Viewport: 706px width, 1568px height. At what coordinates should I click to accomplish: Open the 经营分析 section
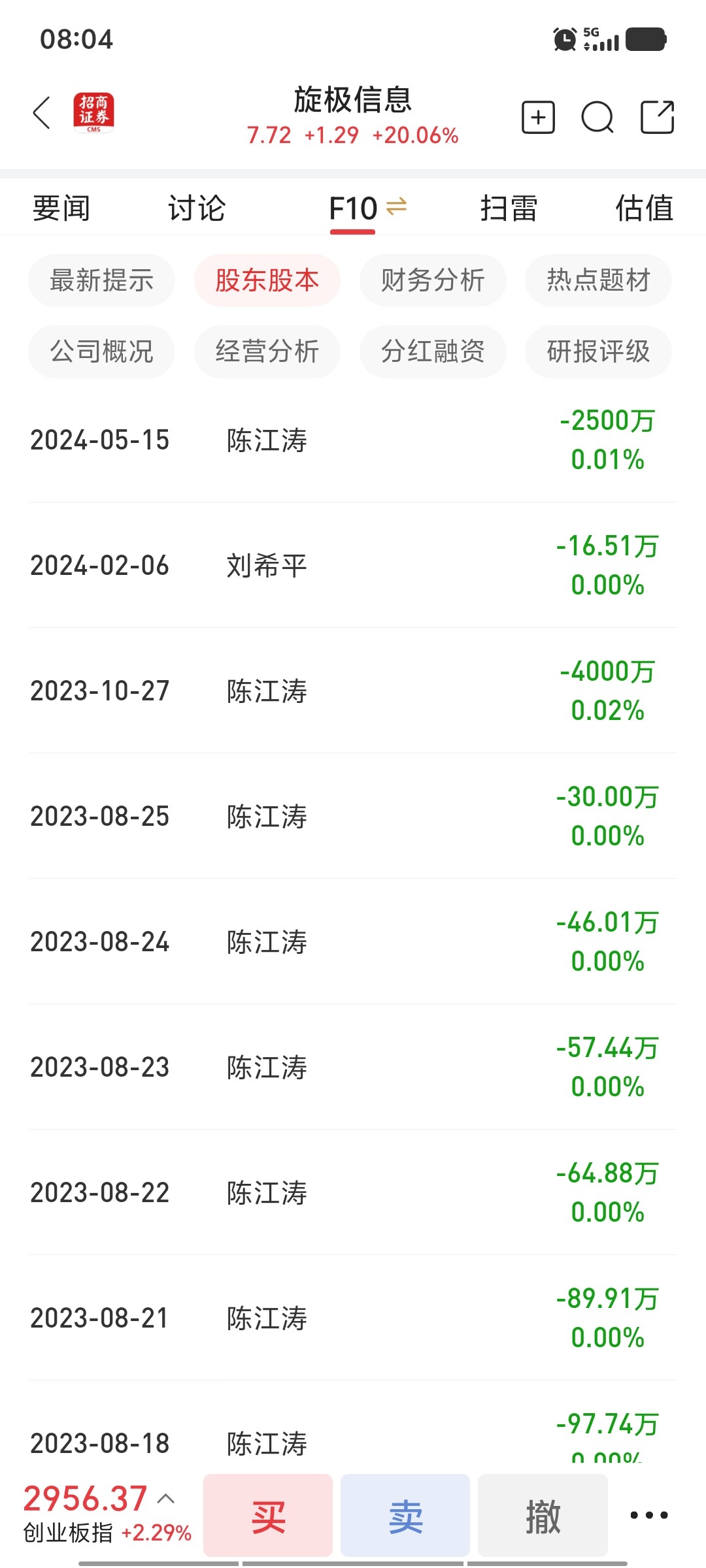point(267,351)
